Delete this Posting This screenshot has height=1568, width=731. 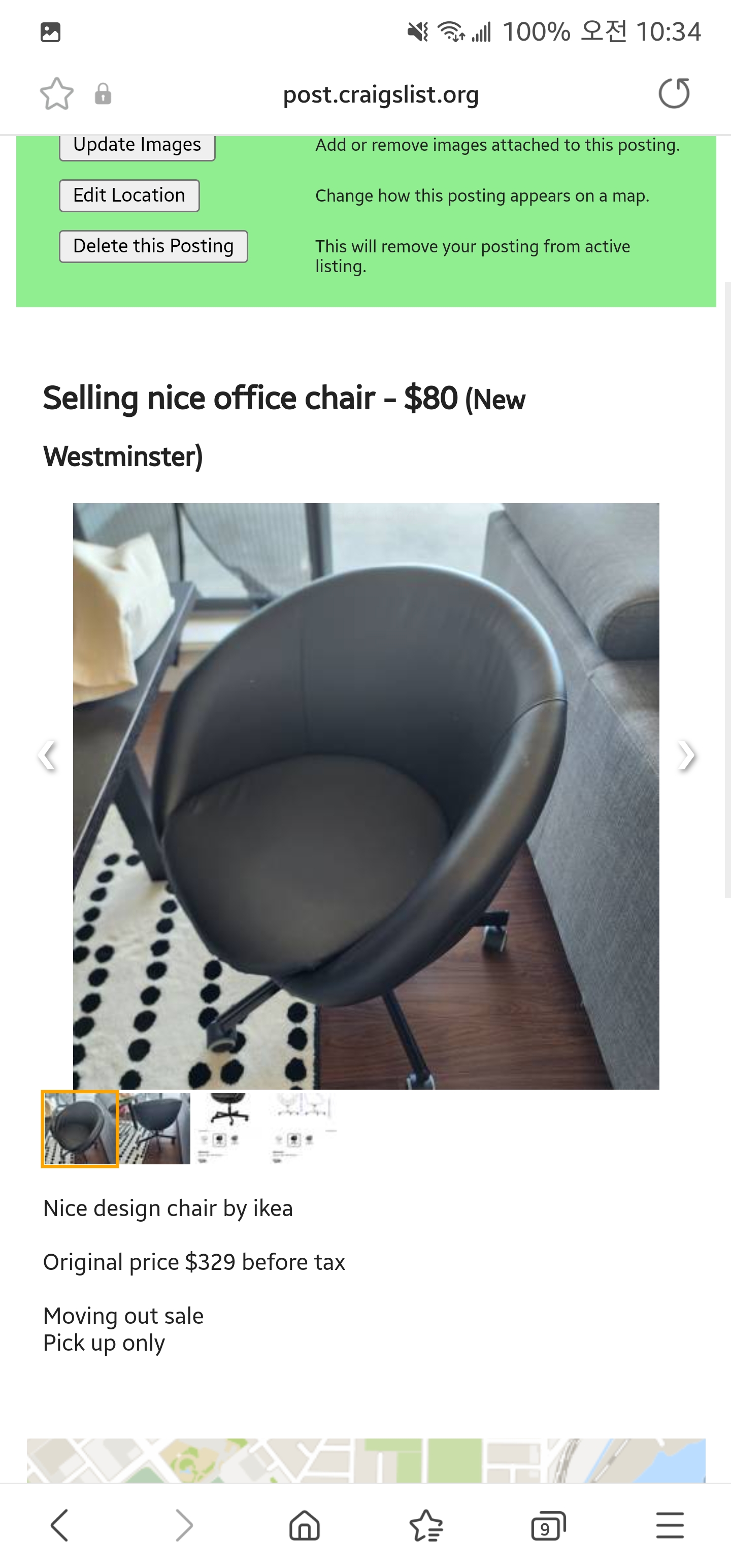[153, 246]
